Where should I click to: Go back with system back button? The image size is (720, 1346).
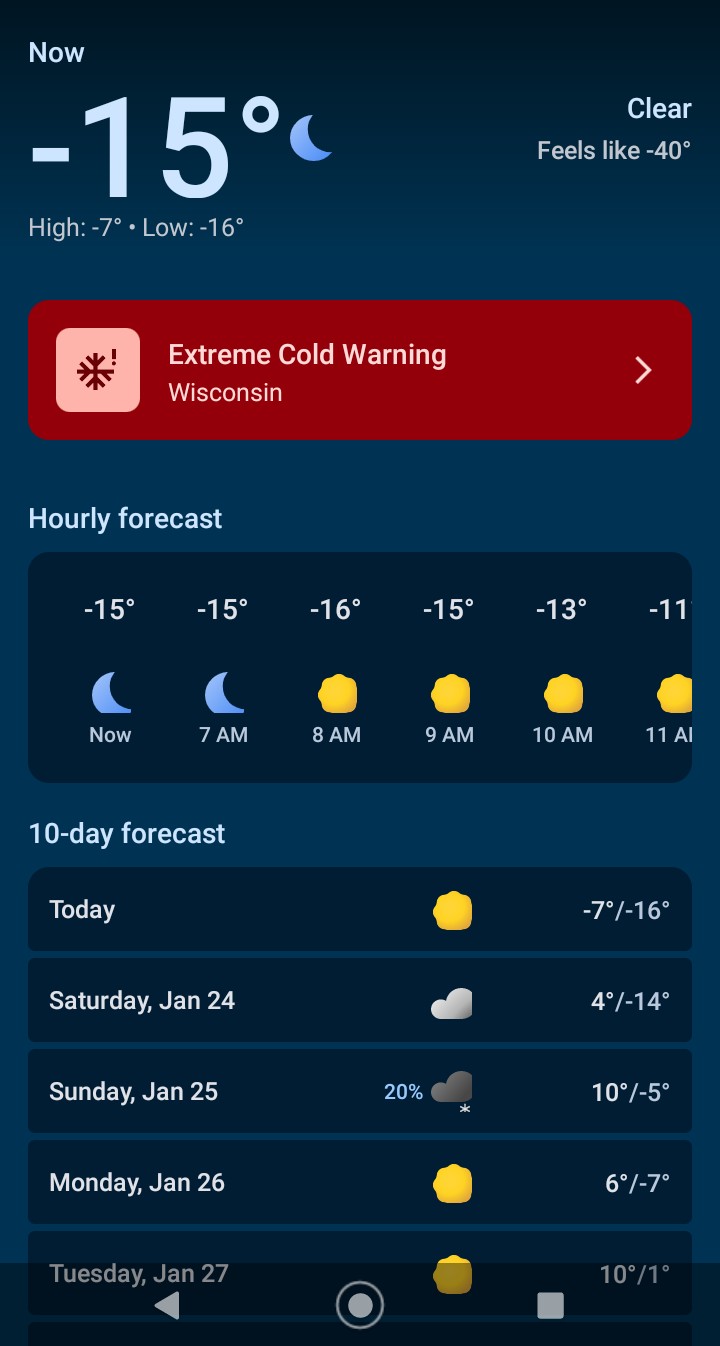coord(168,1305)
